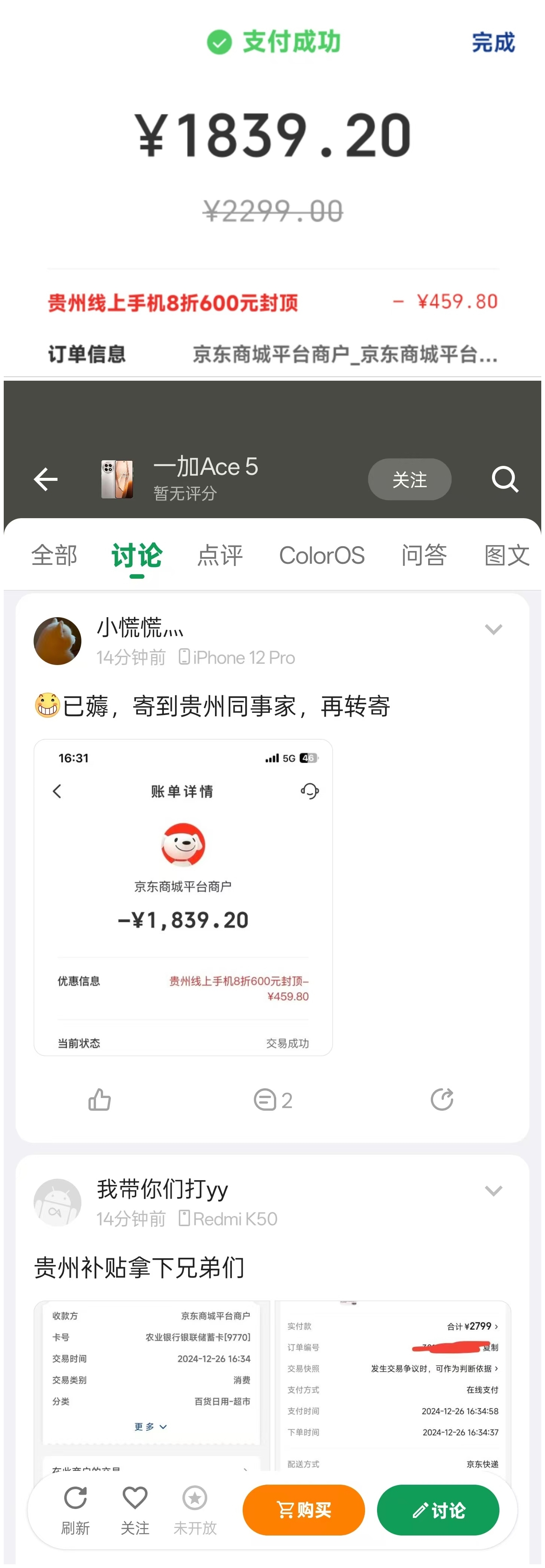
Task: Open the ColorOS tab
Action: point(321,555)
